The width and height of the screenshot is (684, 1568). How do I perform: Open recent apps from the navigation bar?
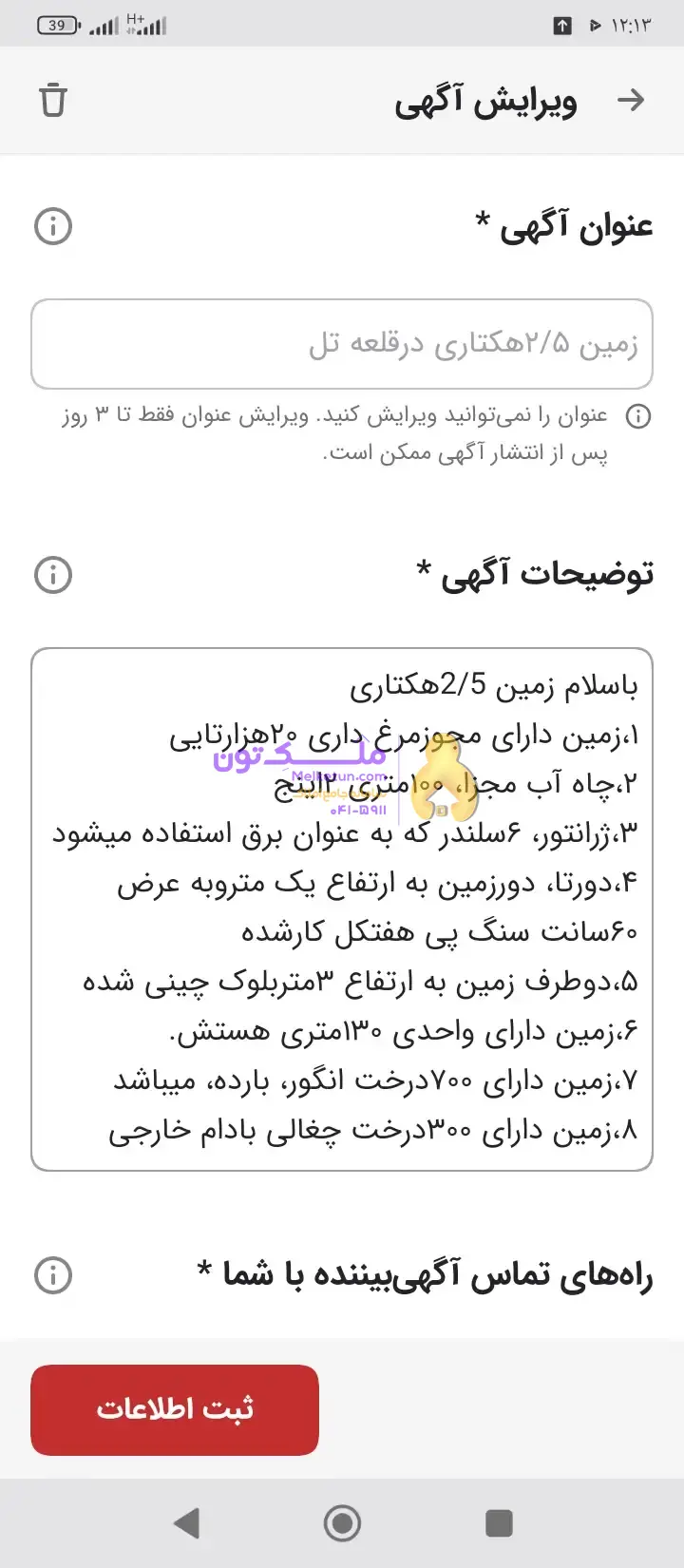click(x=499, y=1522)
